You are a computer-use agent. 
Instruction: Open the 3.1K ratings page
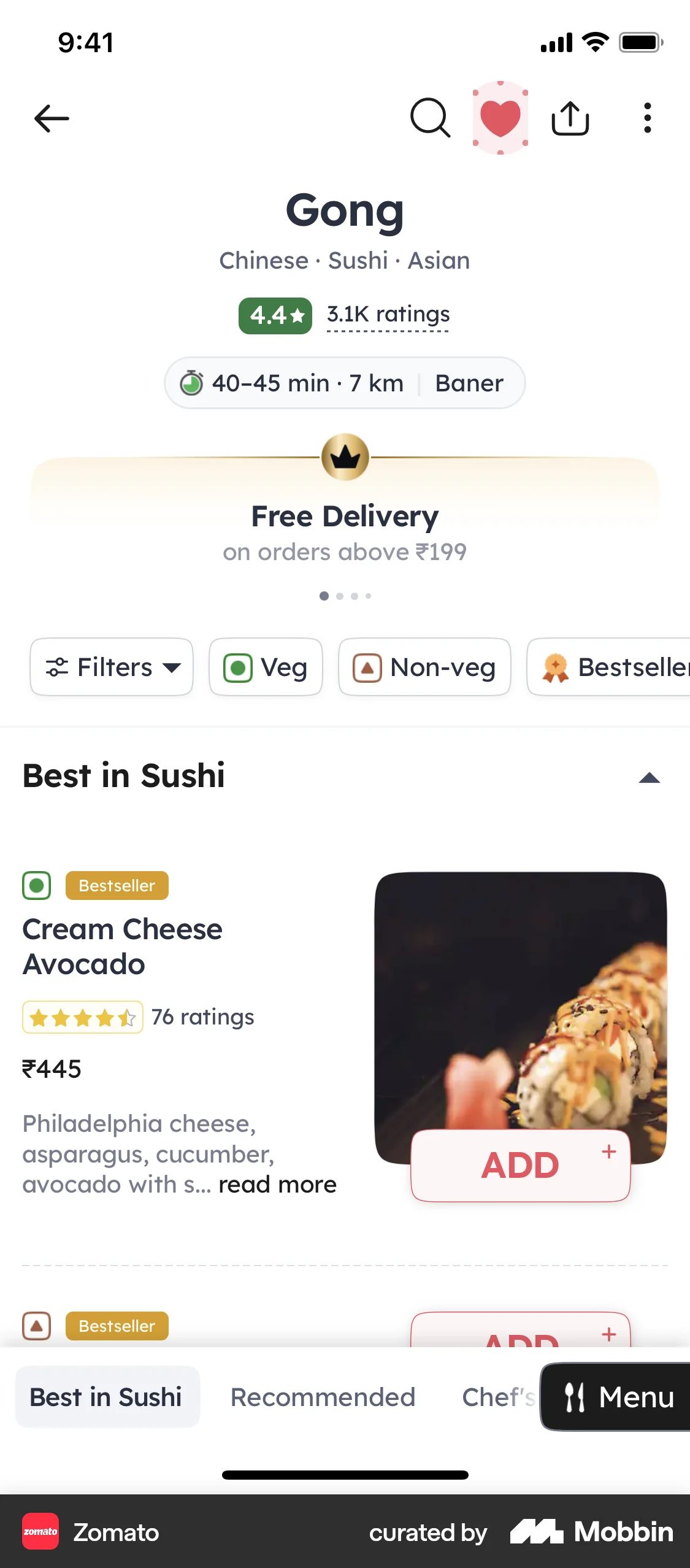click(x=388, y=314)
